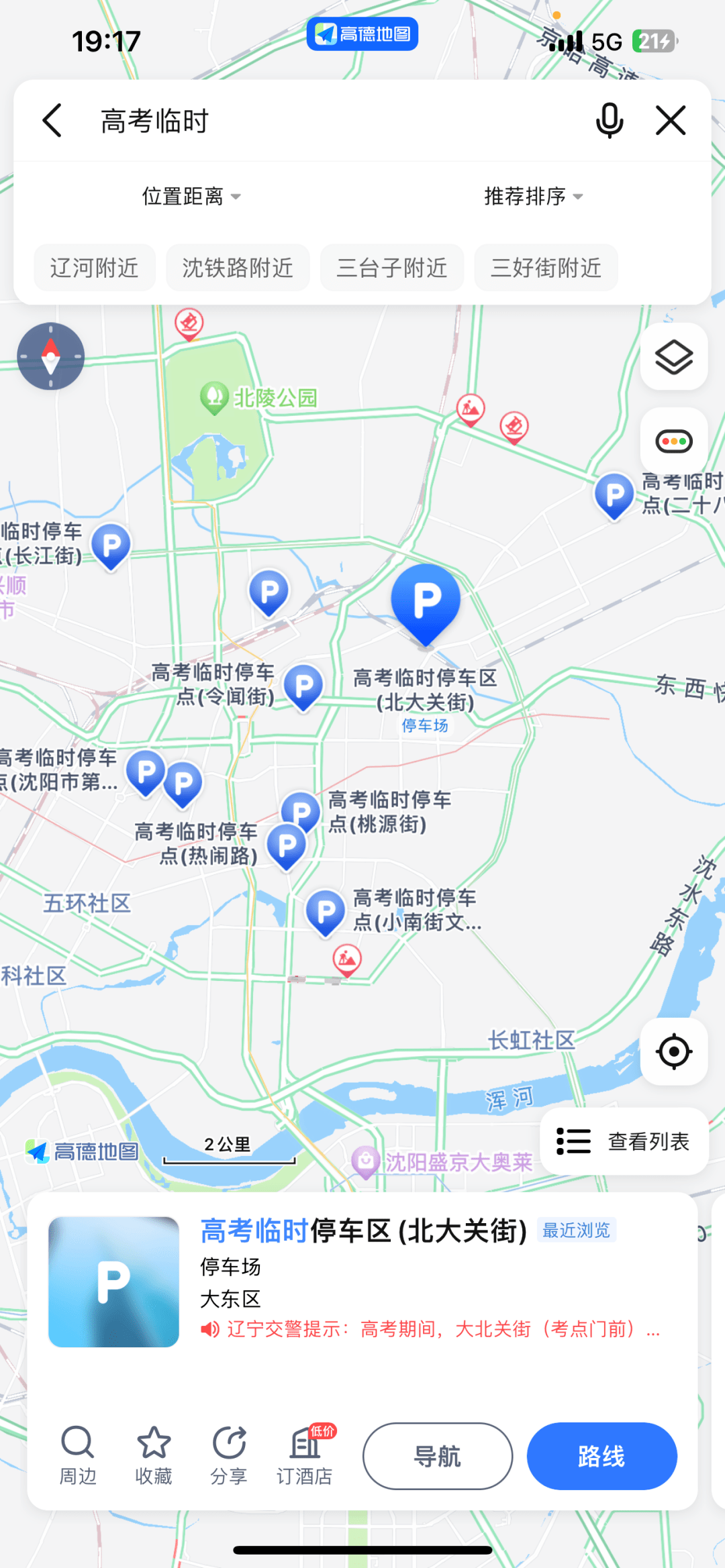Open 订酒店 hotel booking
Screen dimensions: 725x1568
pos(303,1457)
